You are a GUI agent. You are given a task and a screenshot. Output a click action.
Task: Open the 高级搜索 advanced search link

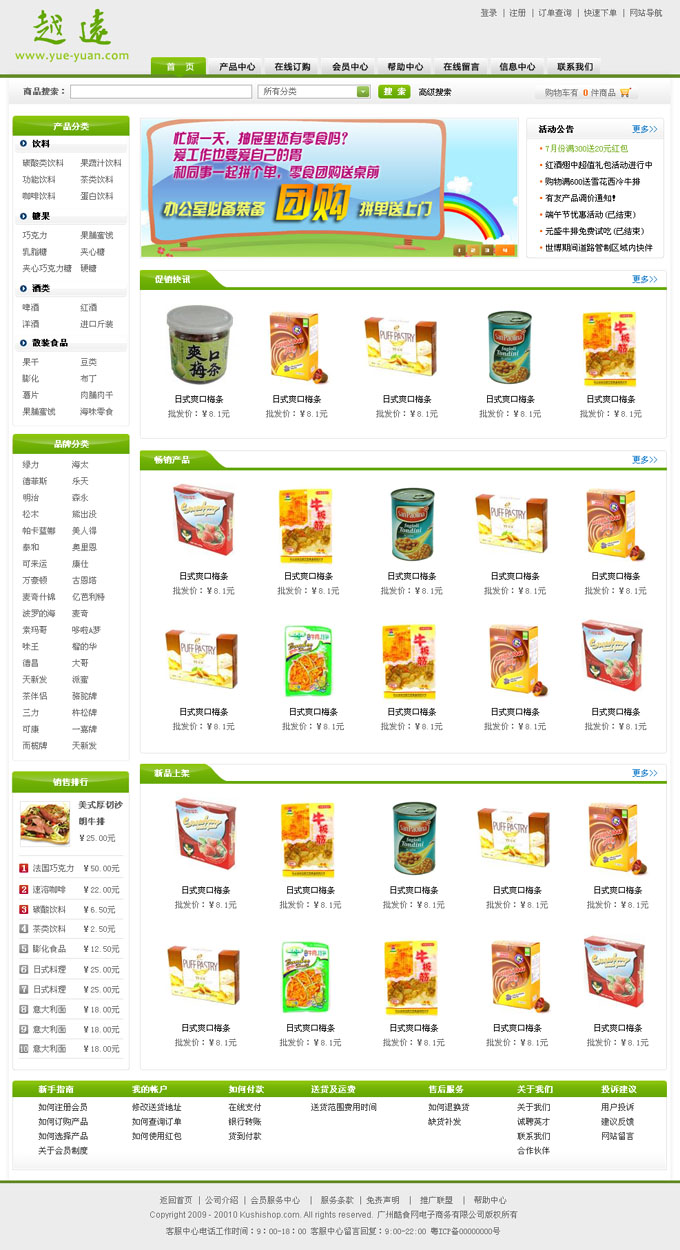(x=434, y=92)
